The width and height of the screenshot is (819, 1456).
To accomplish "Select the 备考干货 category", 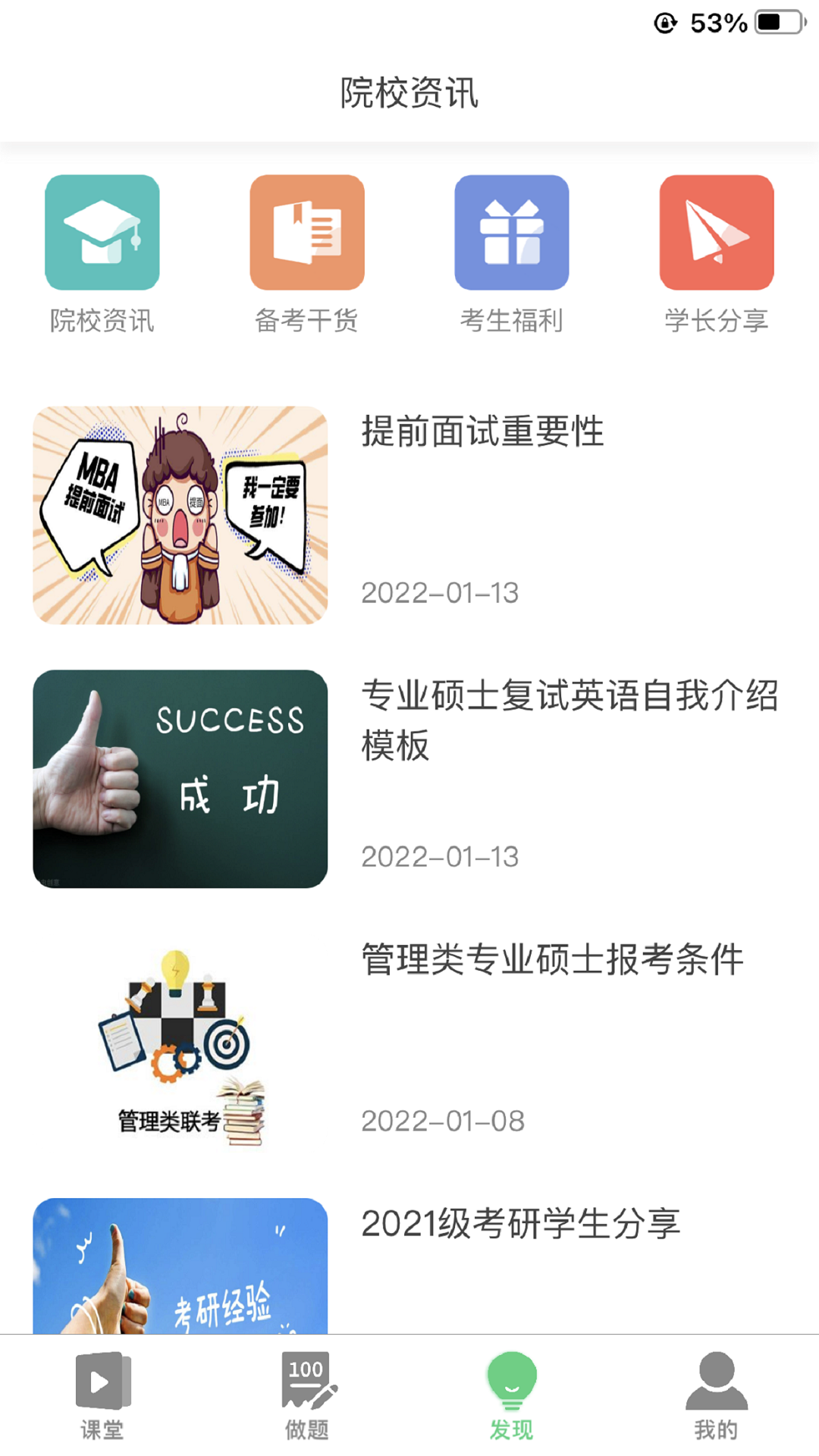I will click(x=307, y=255).
